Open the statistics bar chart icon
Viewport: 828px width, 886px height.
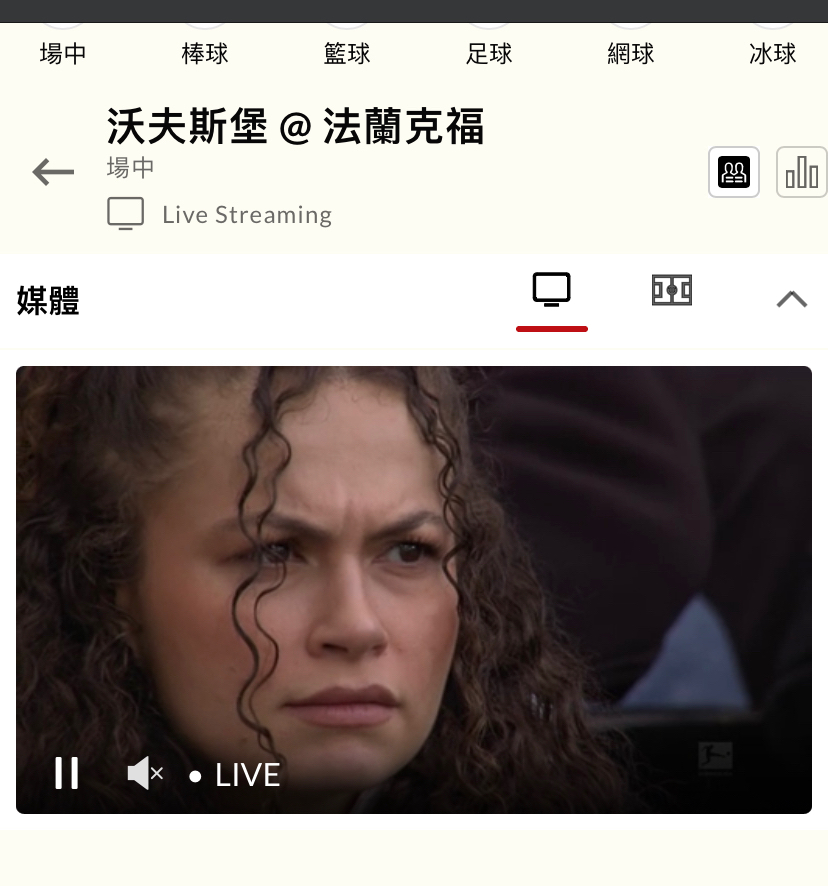(x=801, y=172)
